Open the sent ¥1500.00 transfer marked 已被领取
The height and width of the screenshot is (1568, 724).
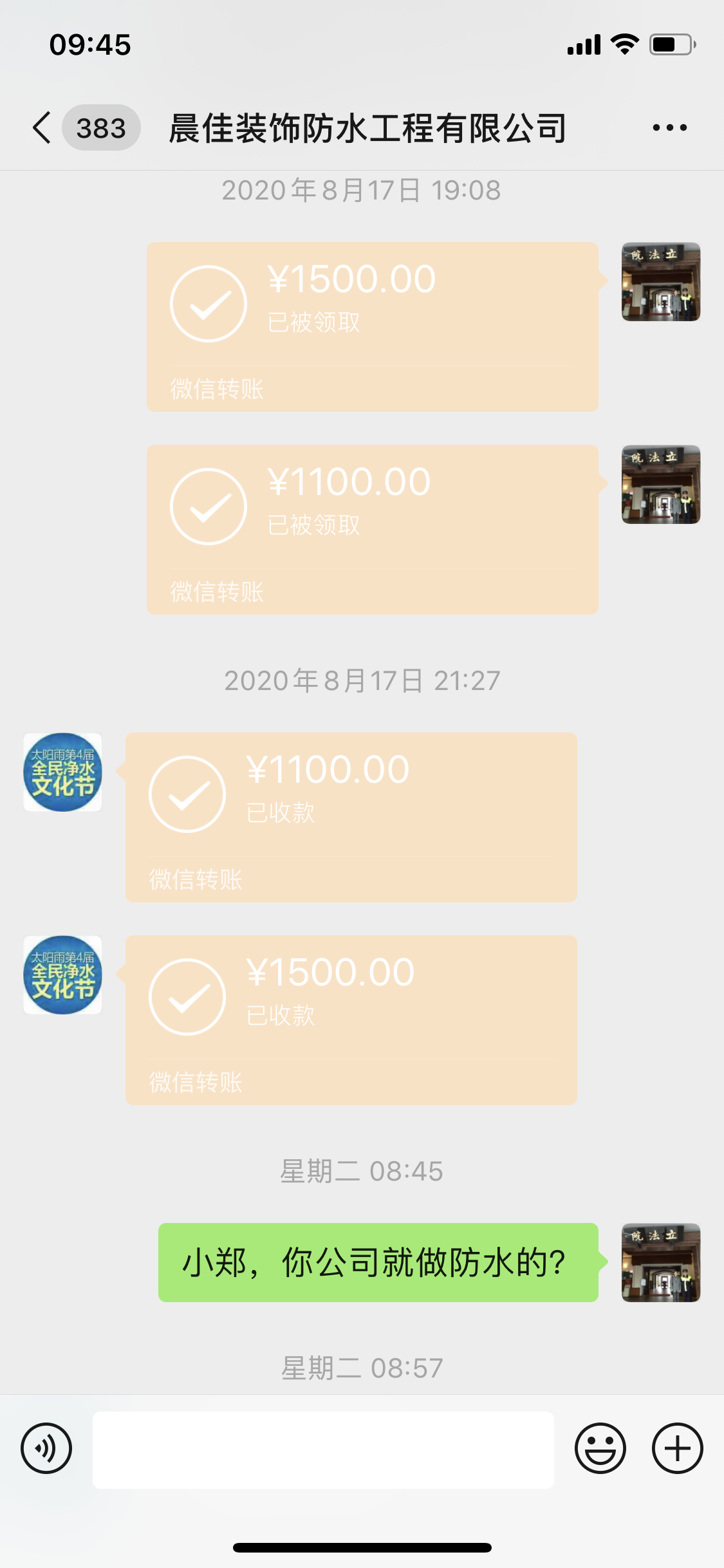pos(372,326)
